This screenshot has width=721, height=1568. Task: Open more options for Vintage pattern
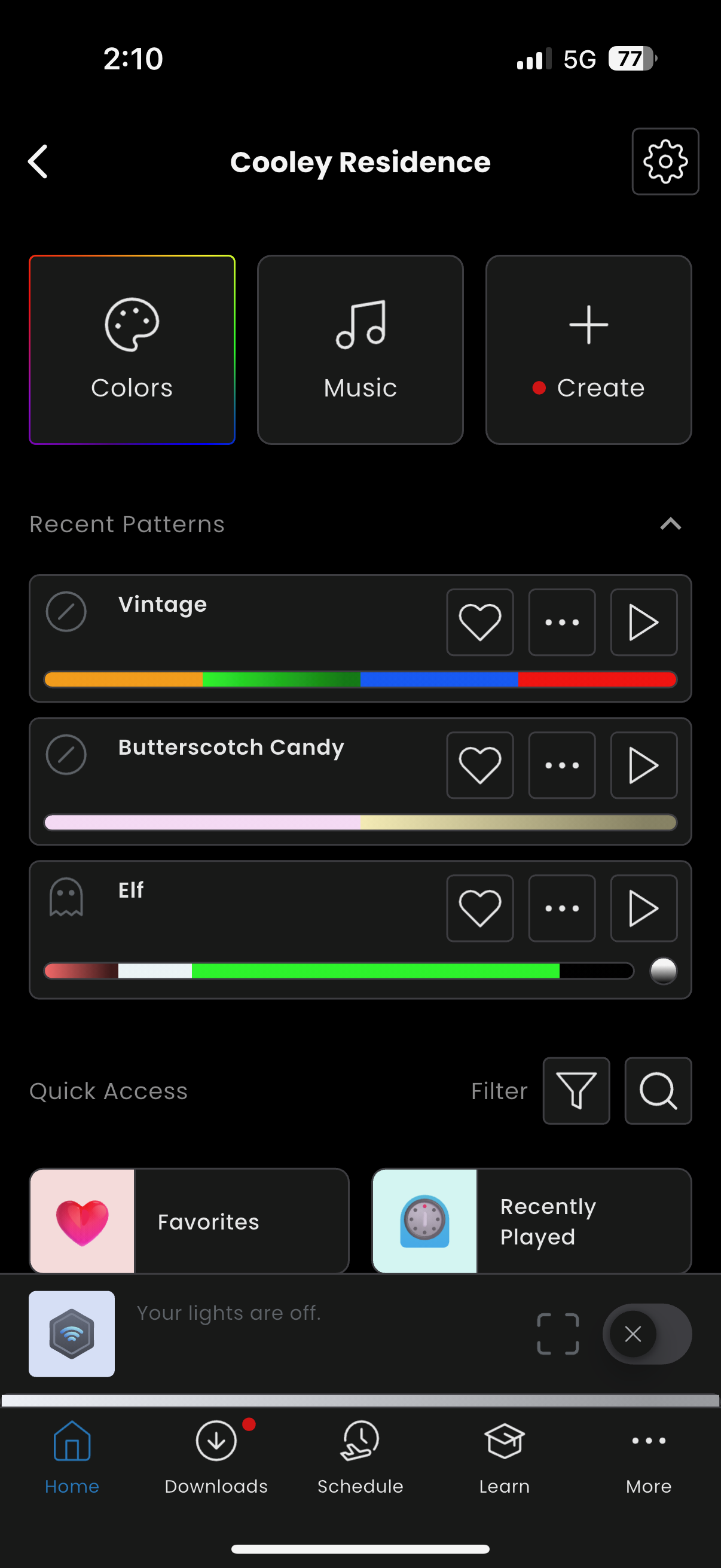click(x=561, y=622)
